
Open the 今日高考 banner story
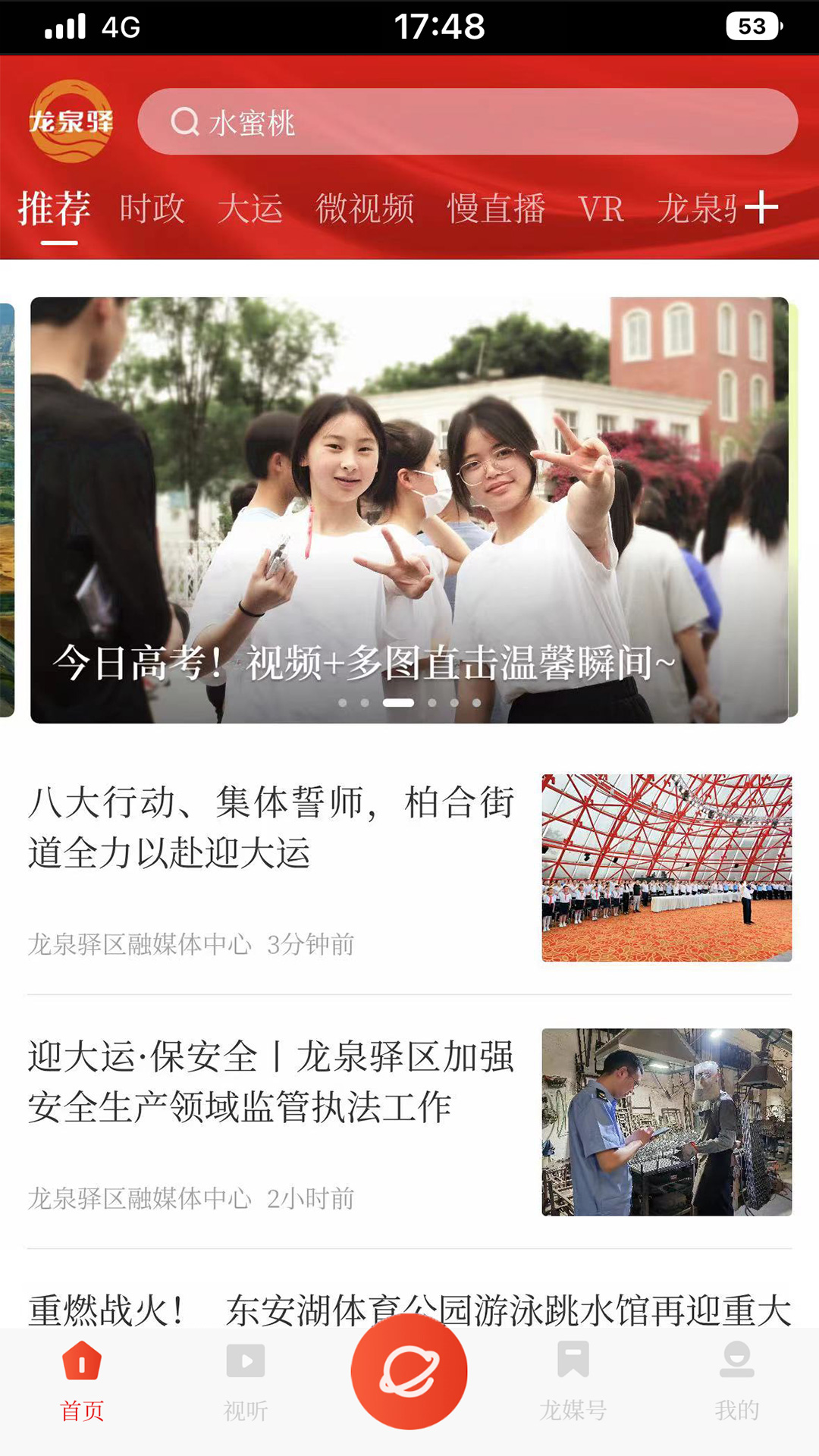point(409,510)
